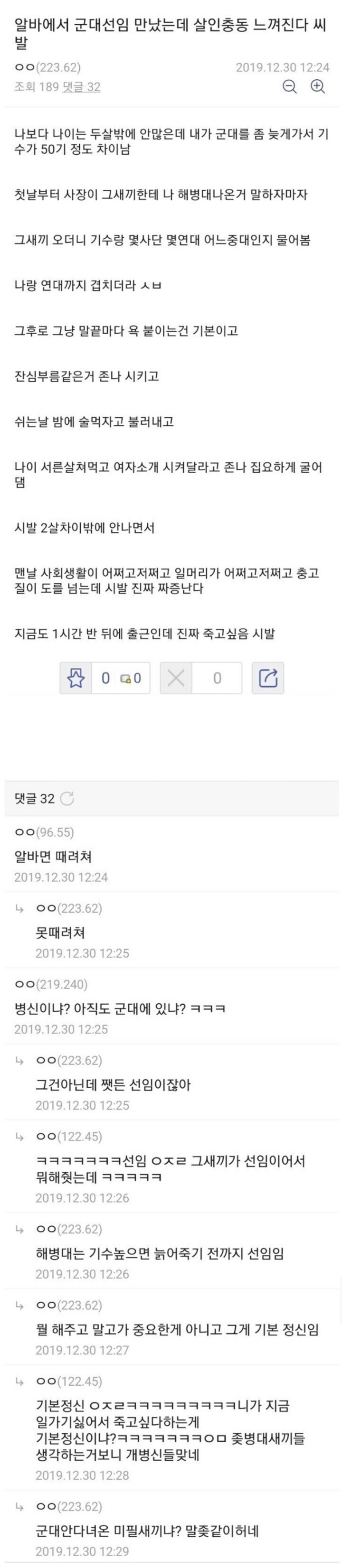Refresh the comments list
Viewport: 342px width, 1568px height.
point(67,798)
